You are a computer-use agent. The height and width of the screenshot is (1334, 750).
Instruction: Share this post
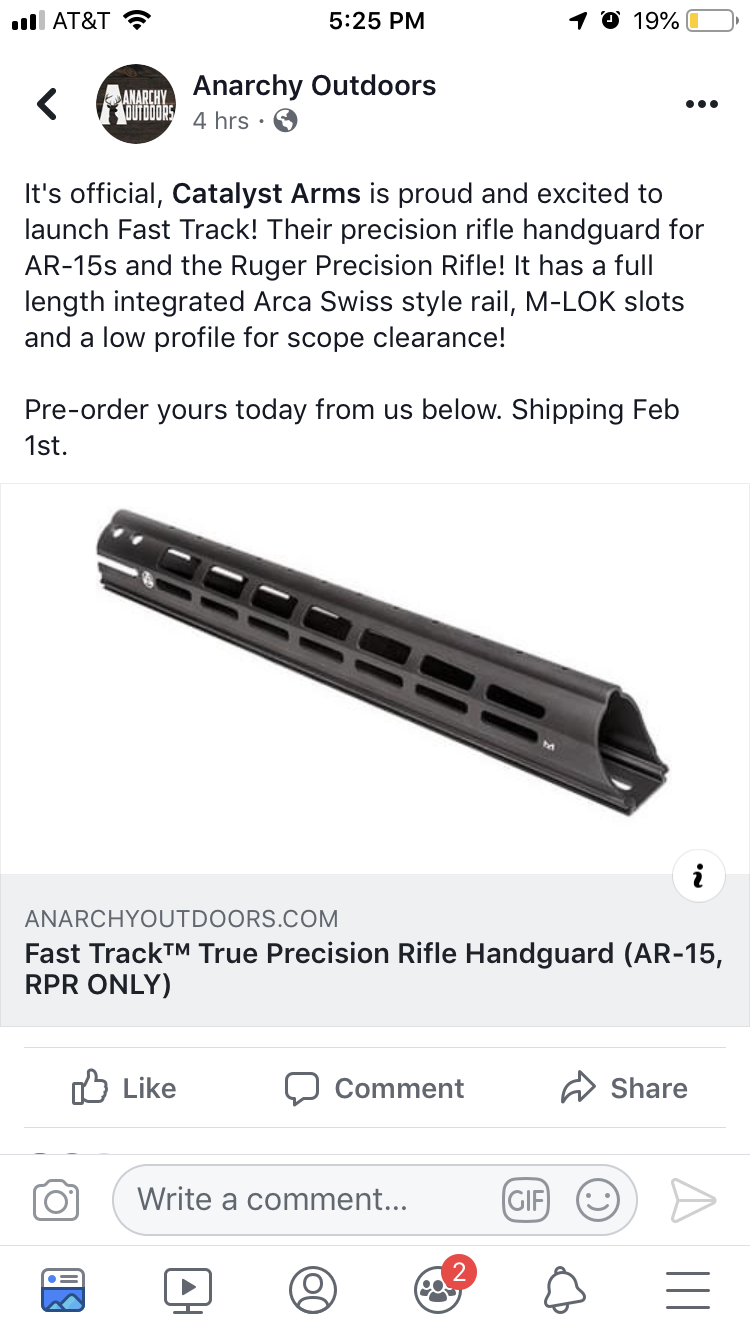click(624, 1088)
